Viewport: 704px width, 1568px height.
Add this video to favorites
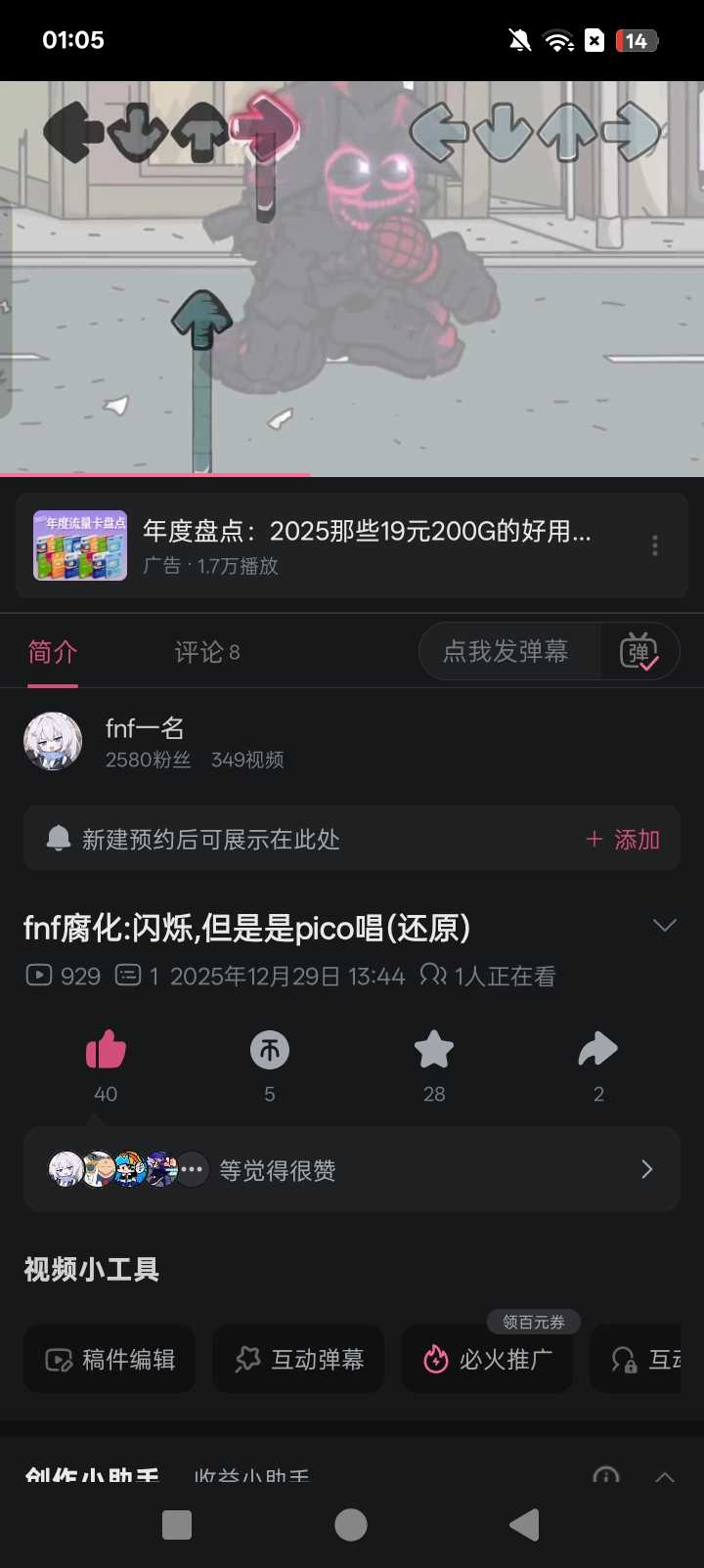(x=434, y=1052)
